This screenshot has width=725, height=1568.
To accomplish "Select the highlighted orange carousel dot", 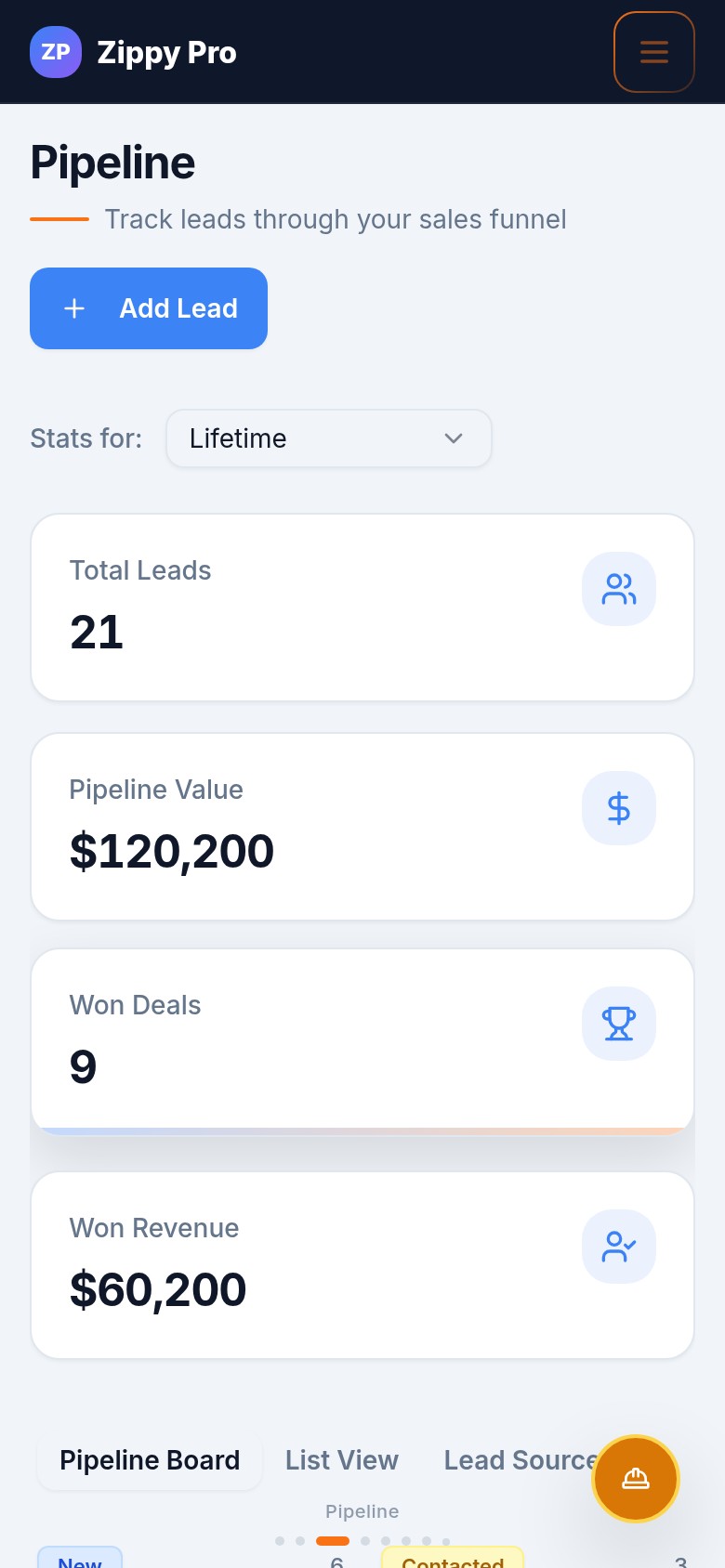I will (x=333, y=1540).
